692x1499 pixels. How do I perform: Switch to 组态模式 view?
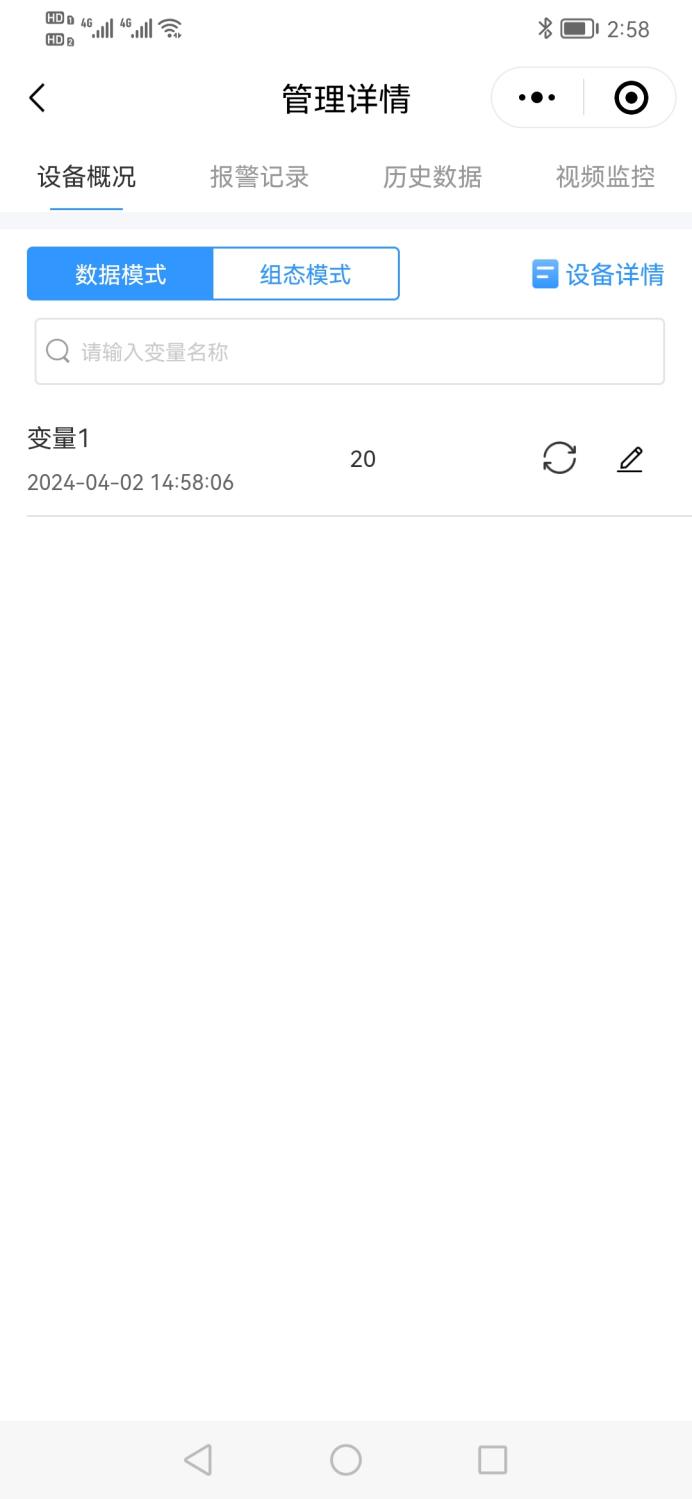coord(306,274)
